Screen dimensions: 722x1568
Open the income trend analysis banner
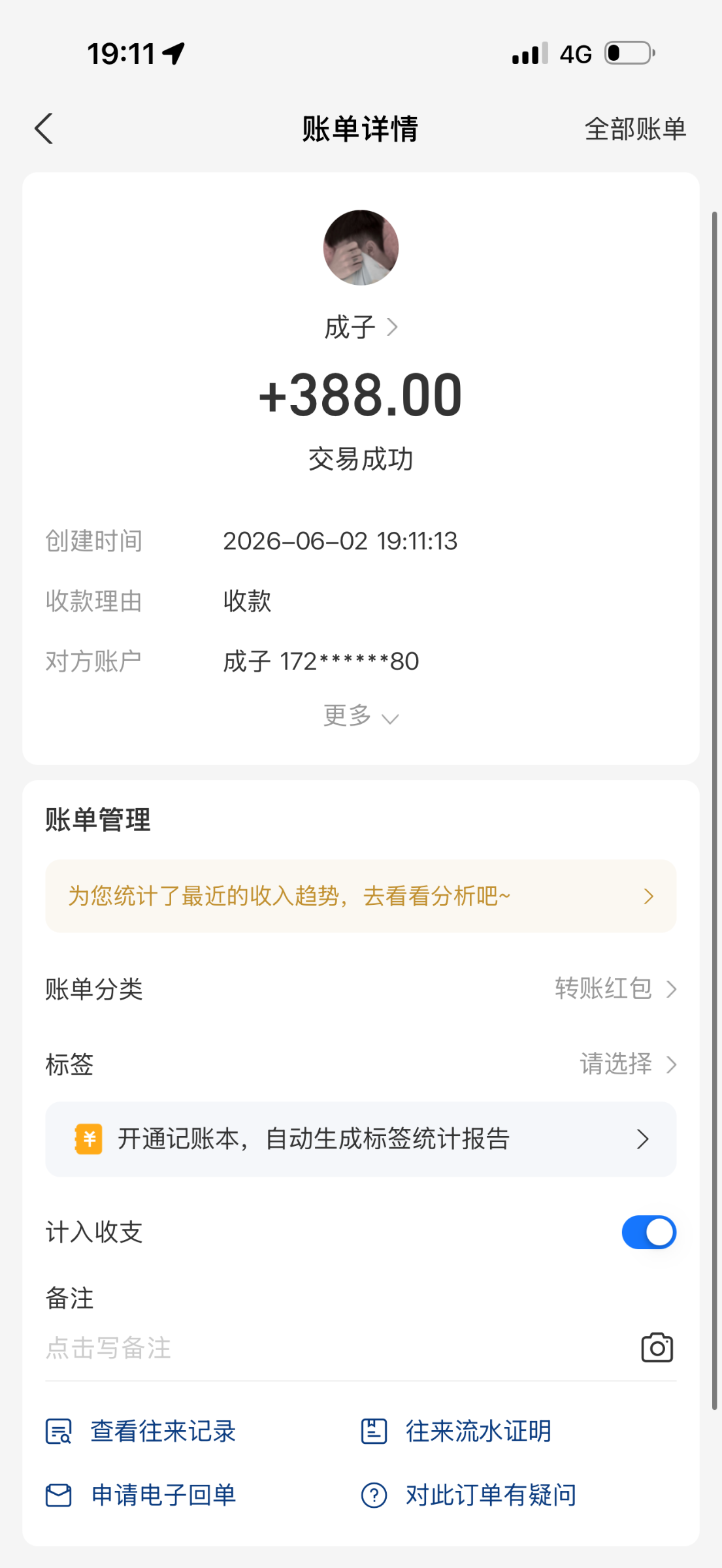(x=361, y=896)
